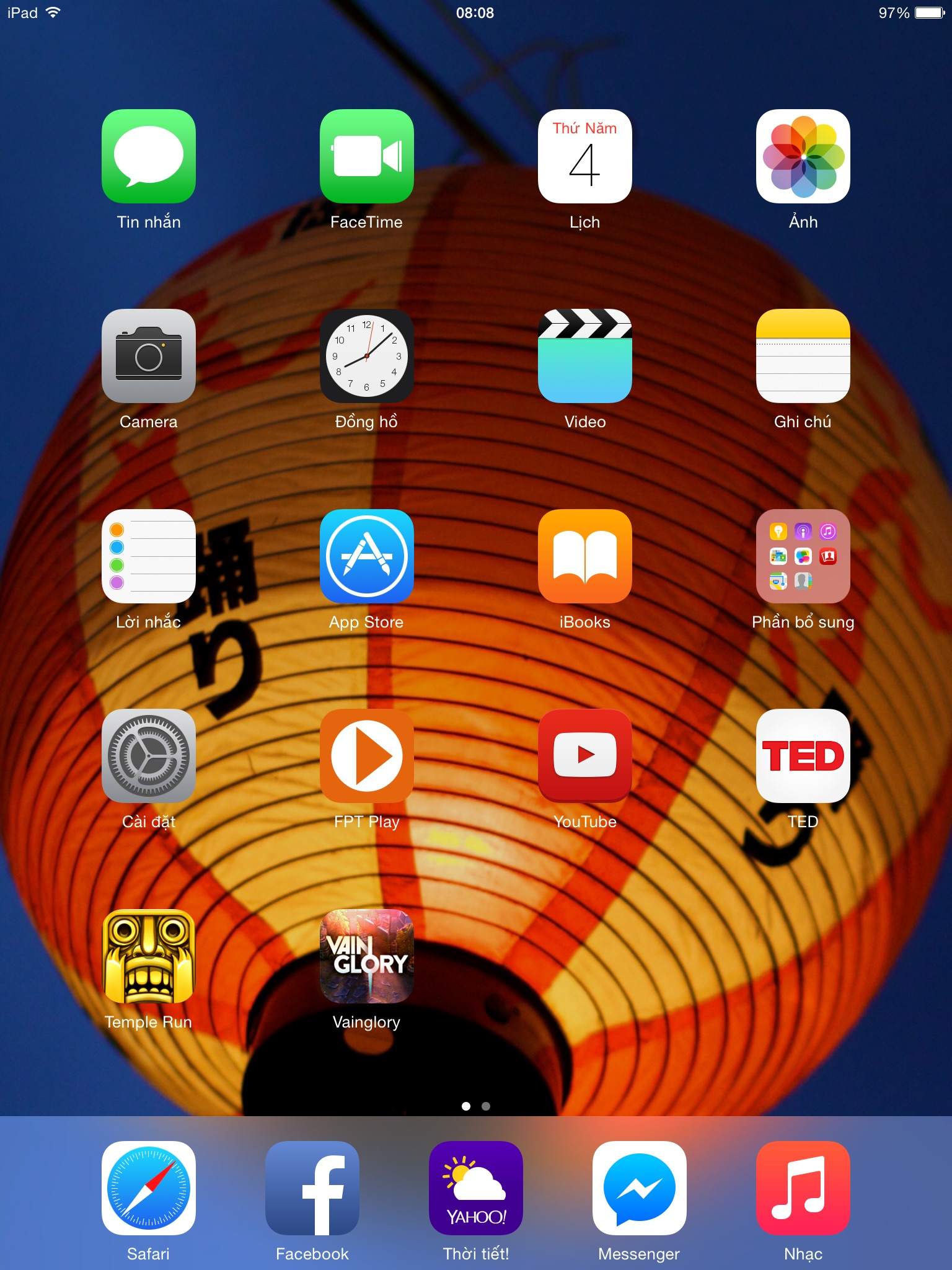952x1270 pixels.
Task: Open the Đồng hồ clock app
Action: tap(367, 356)
